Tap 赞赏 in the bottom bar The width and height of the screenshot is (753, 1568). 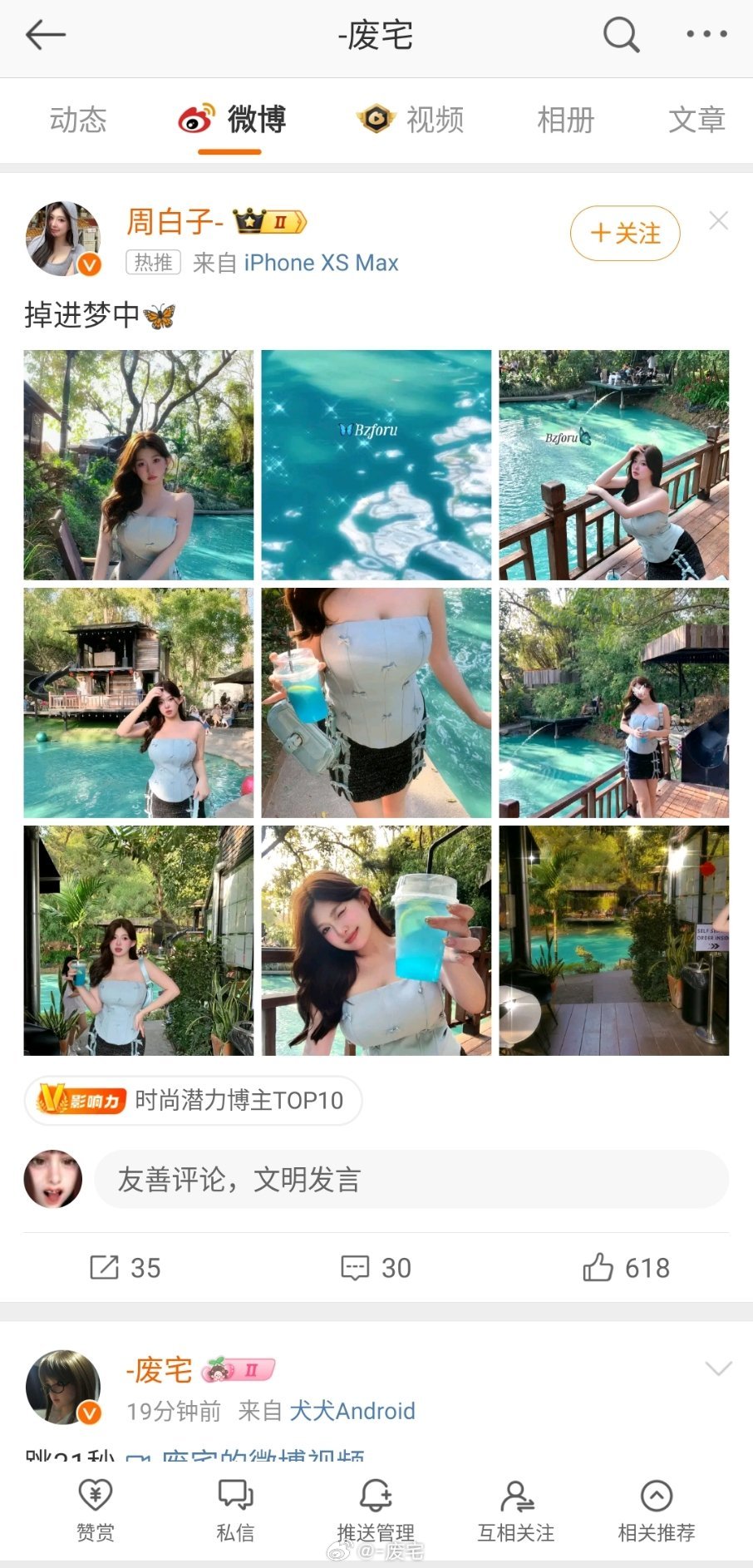pos(96,1510)
